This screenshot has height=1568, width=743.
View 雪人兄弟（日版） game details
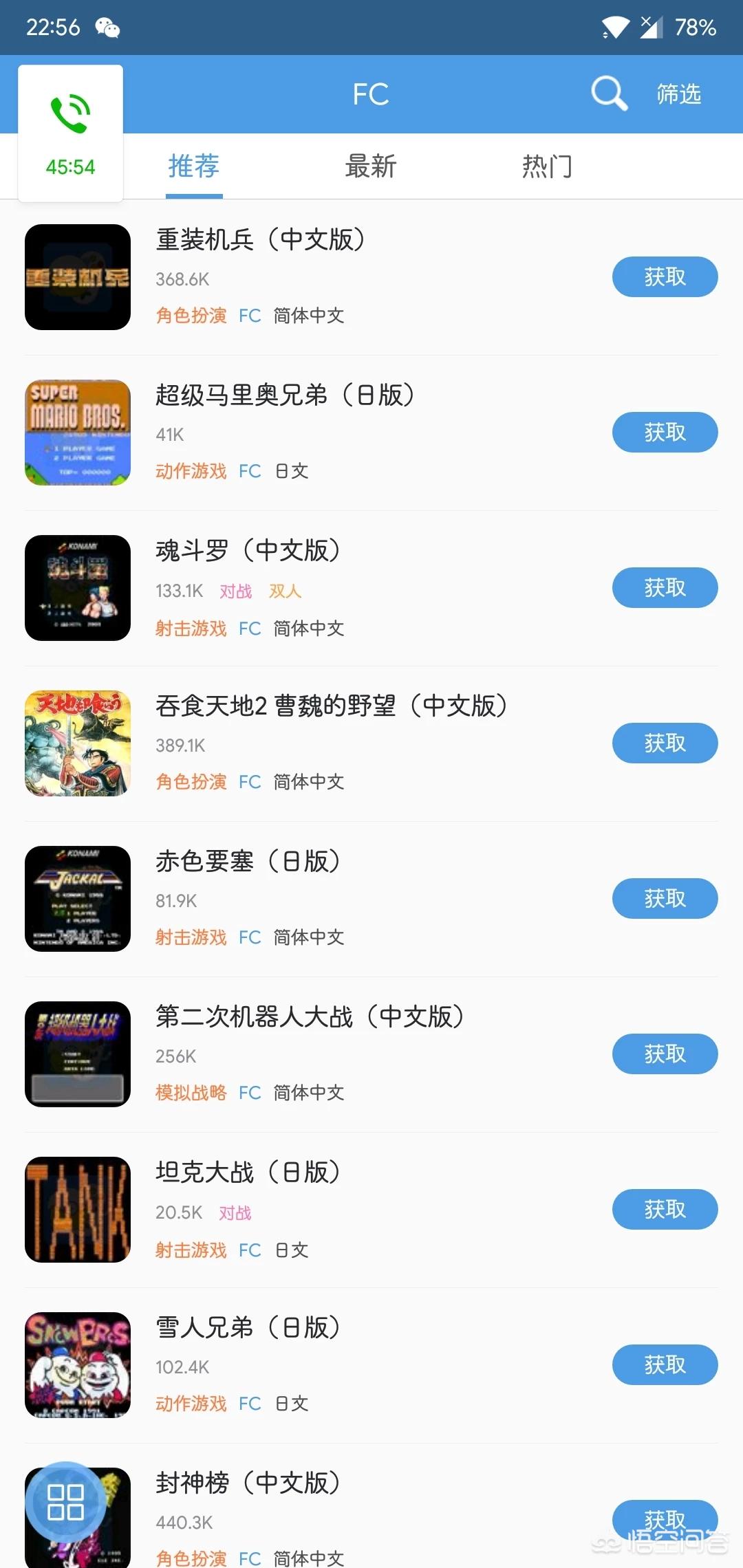248,1327
